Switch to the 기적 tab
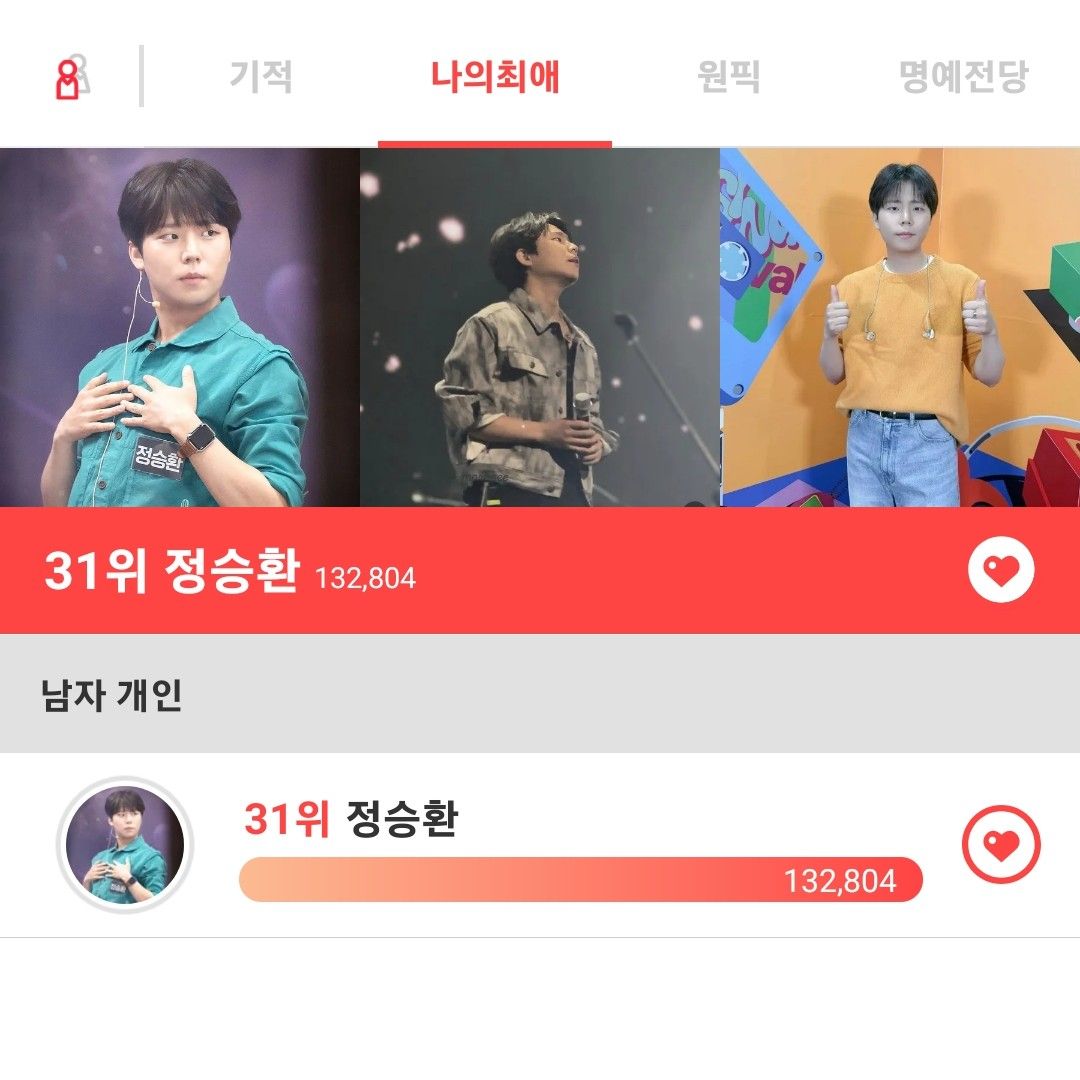1080x1080 pixels. click(261, 77)
